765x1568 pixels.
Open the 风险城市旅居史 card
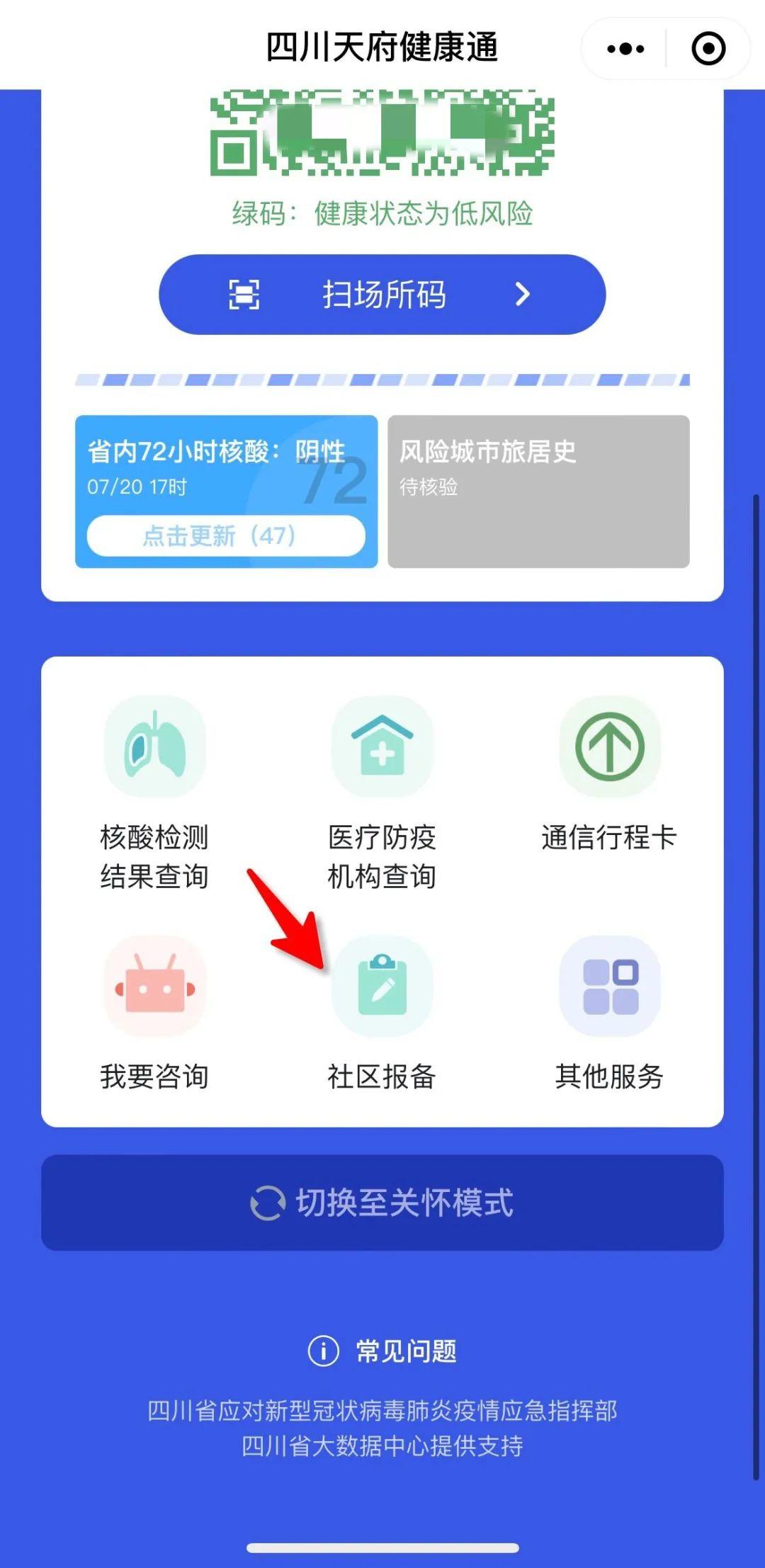pos(538,491)
